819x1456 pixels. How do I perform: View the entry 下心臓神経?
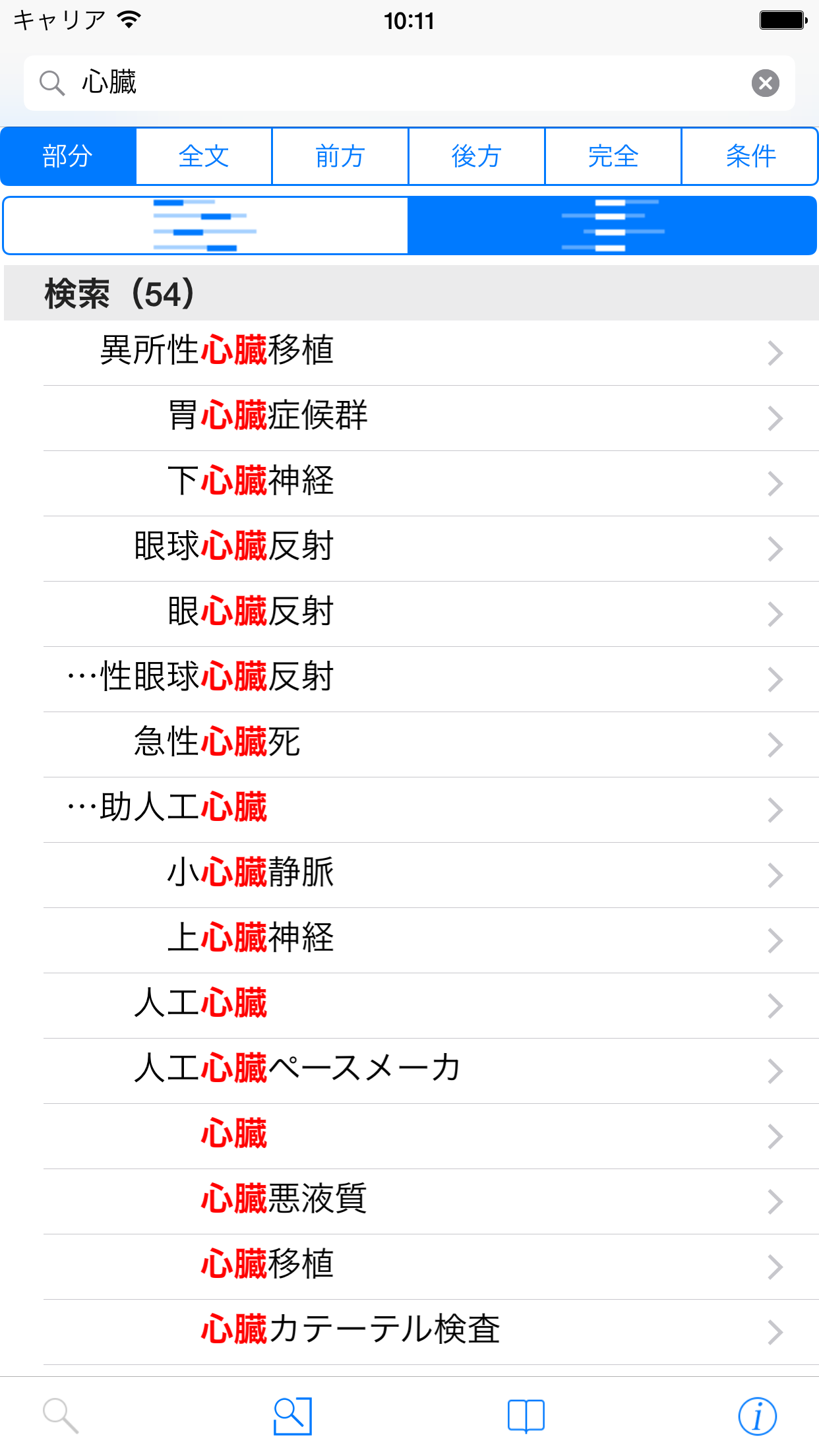click(409, 481)
